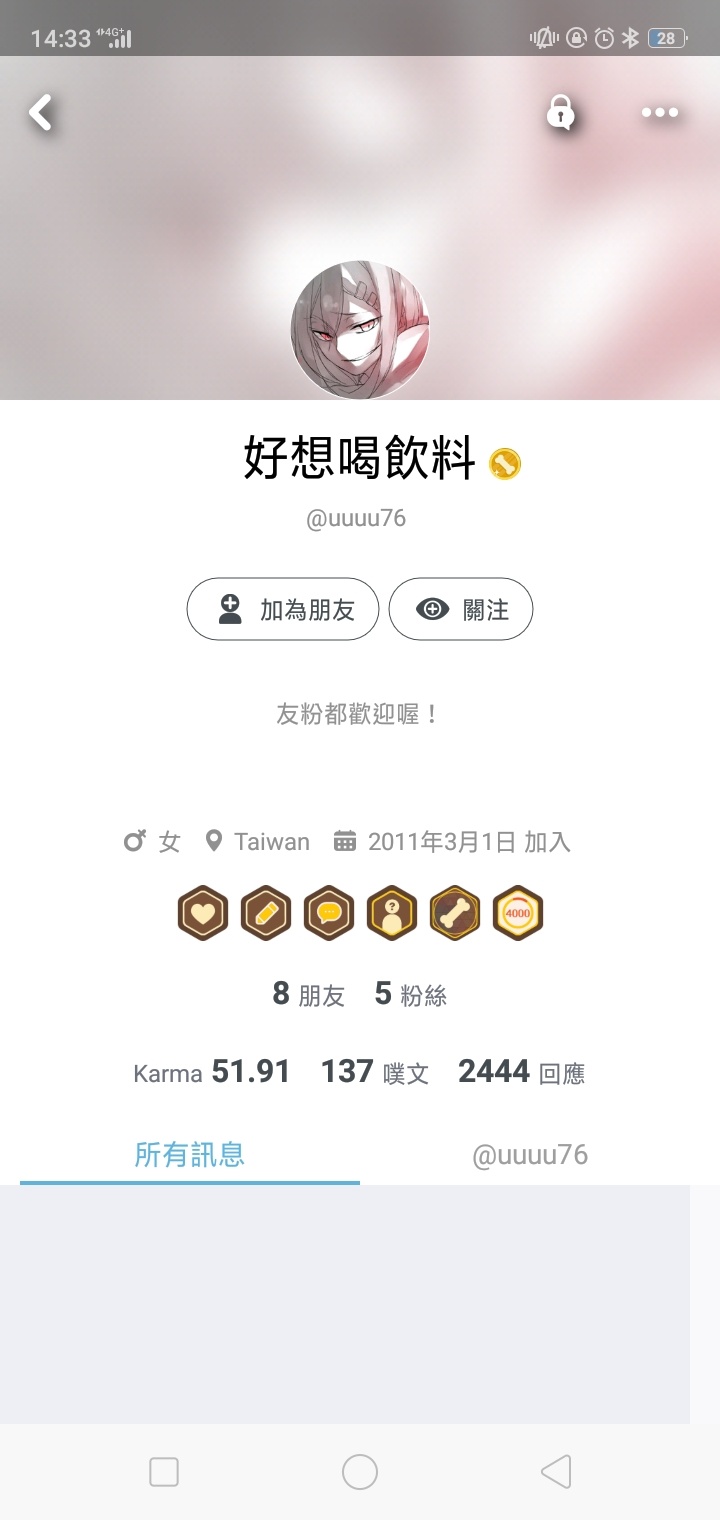View the 4000 badge
Viewport: 720px width, 1520px height.
coord(518,913)
